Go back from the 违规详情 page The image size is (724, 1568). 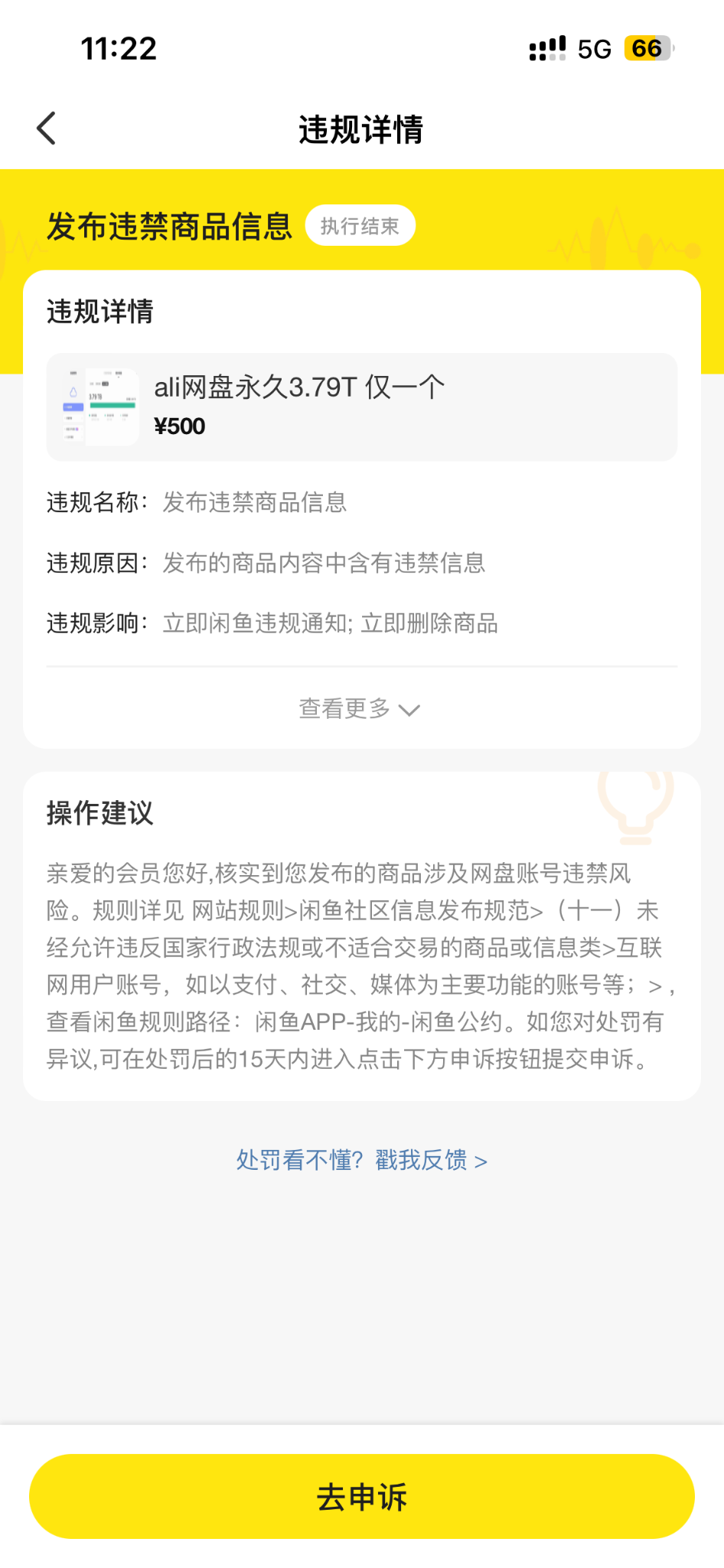[x=47, y=128]
